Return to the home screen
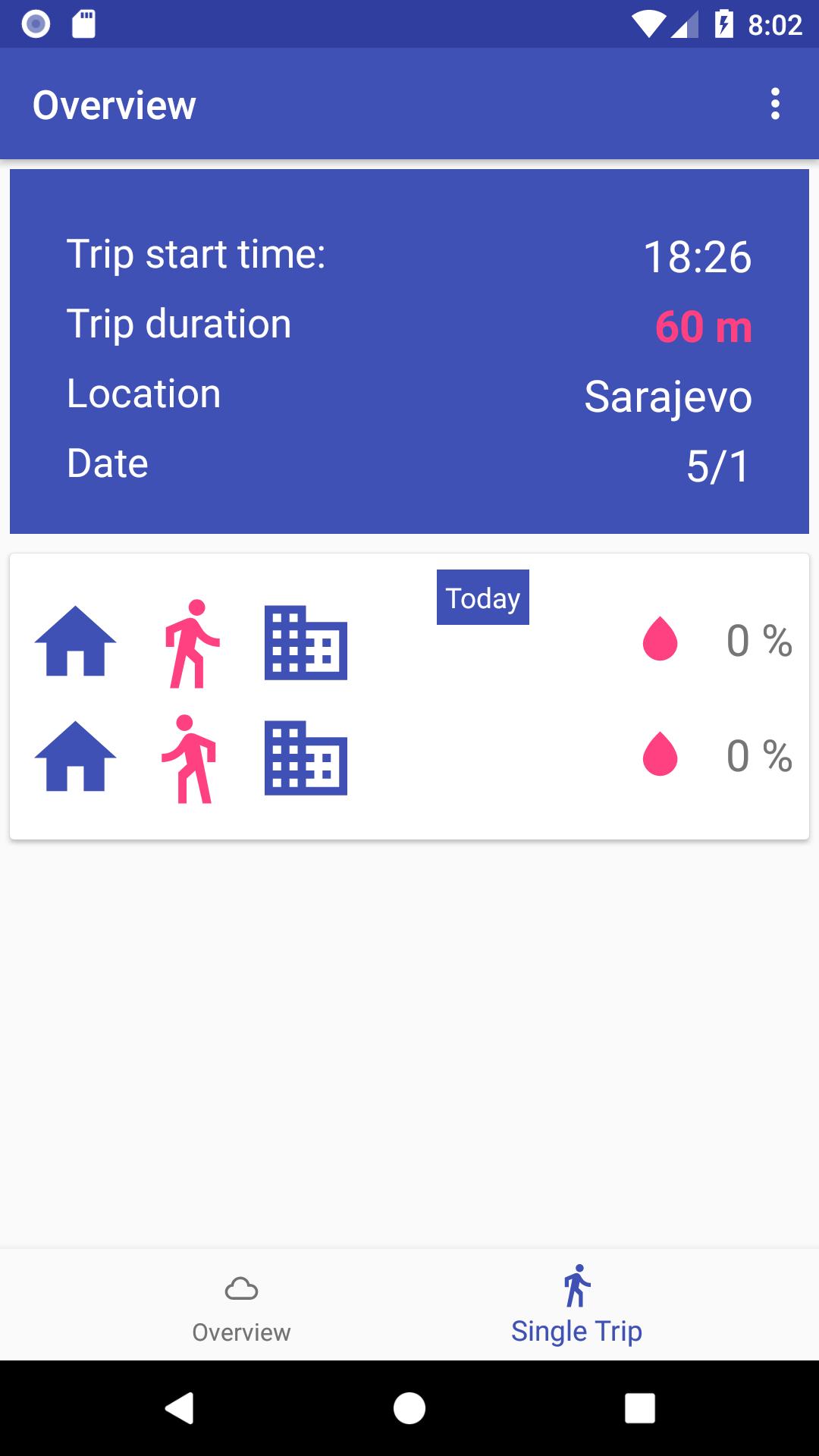 (x=409, y=1408)
